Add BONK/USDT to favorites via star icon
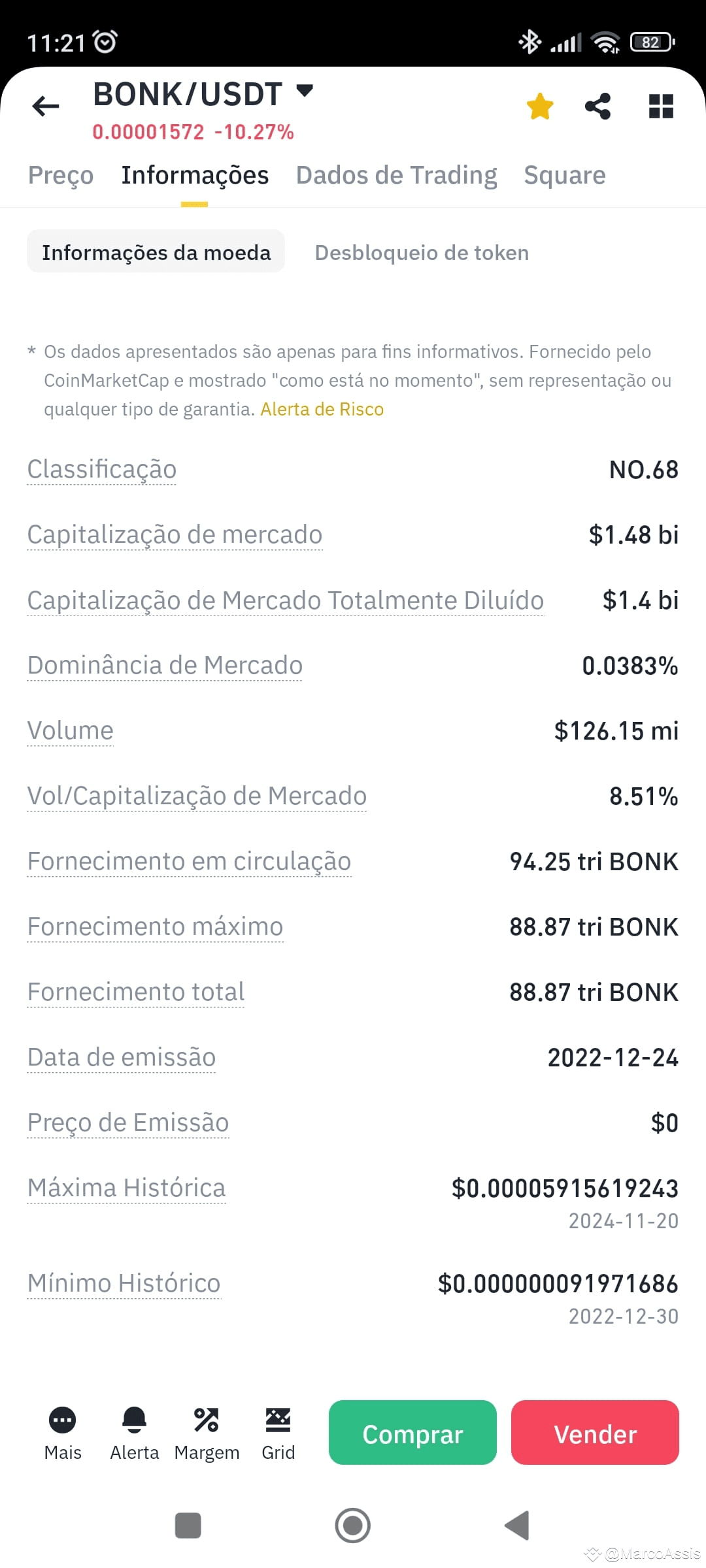The image size is (706, 1568). coord(539,105)
